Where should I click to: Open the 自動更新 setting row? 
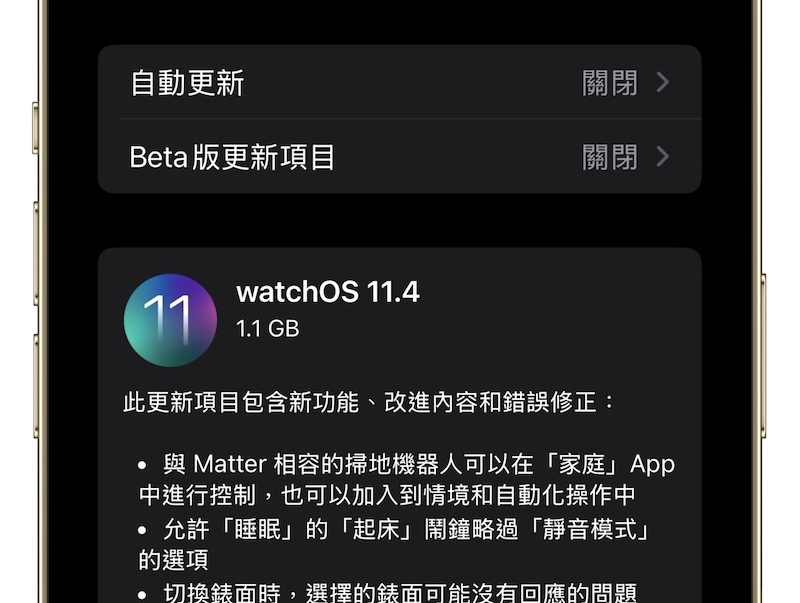click(399, 83)
